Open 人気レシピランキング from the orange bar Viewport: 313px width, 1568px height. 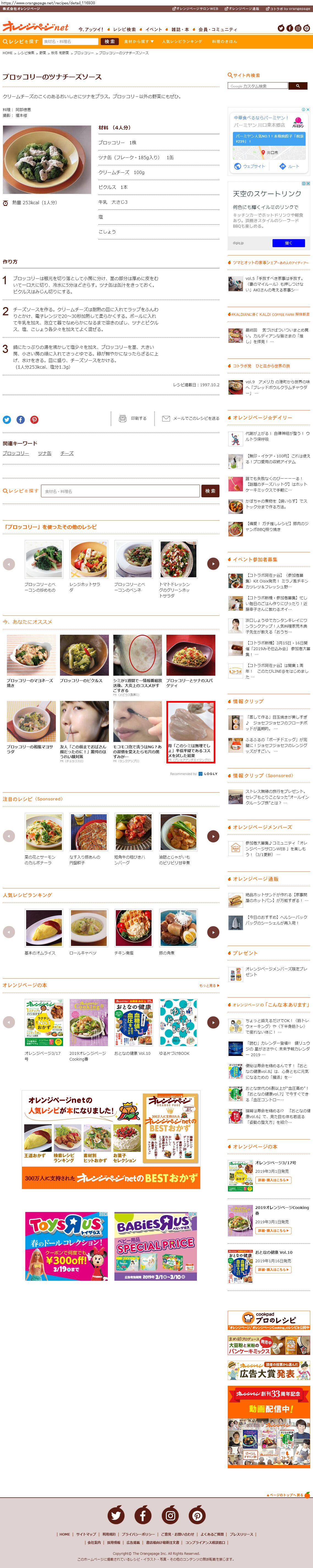coord(182,42)
